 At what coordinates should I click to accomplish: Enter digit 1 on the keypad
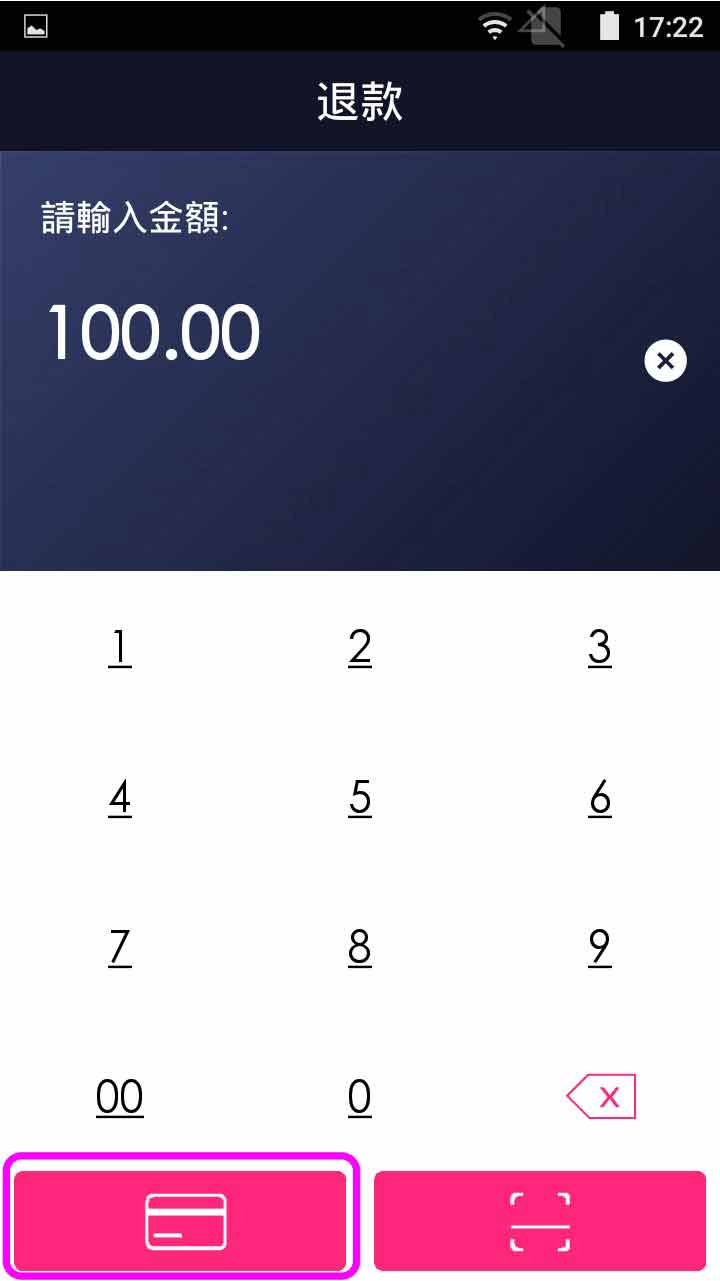click(x=120, y=648)
